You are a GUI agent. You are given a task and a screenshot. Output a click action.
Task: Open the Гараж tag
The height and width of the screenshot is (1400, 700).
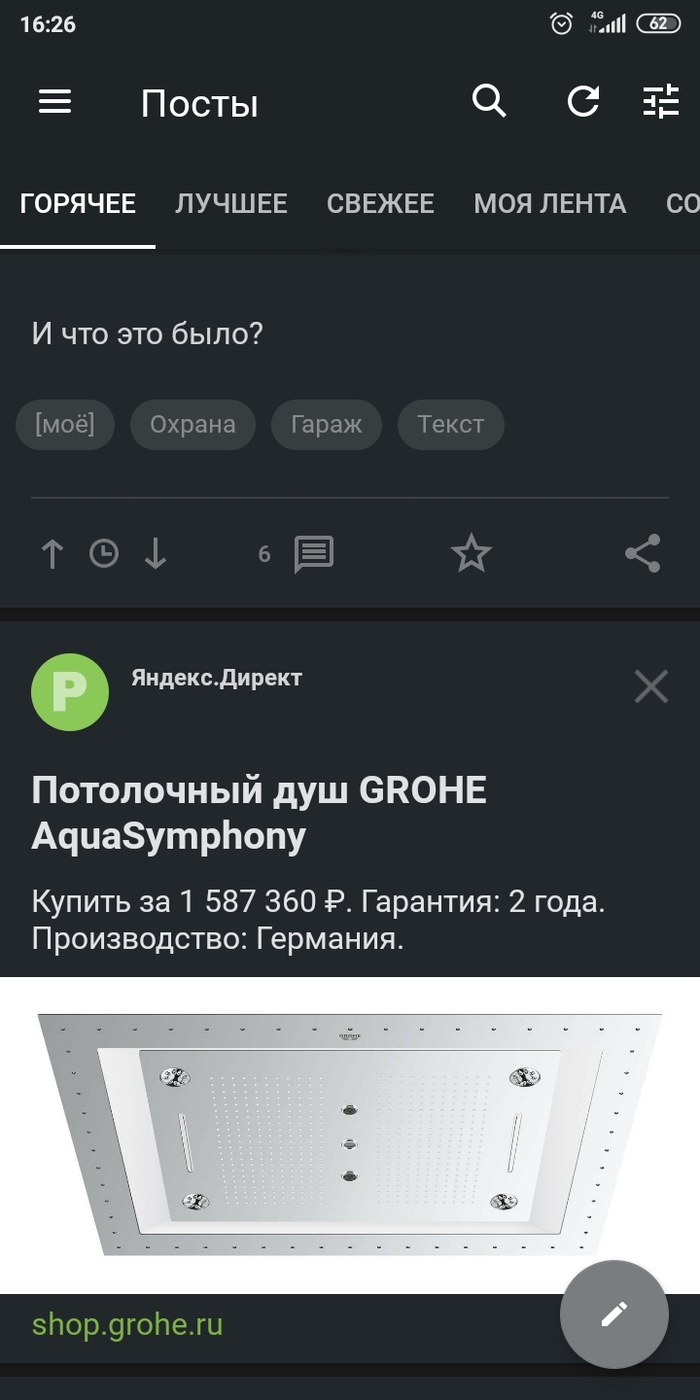coord(326,425)
